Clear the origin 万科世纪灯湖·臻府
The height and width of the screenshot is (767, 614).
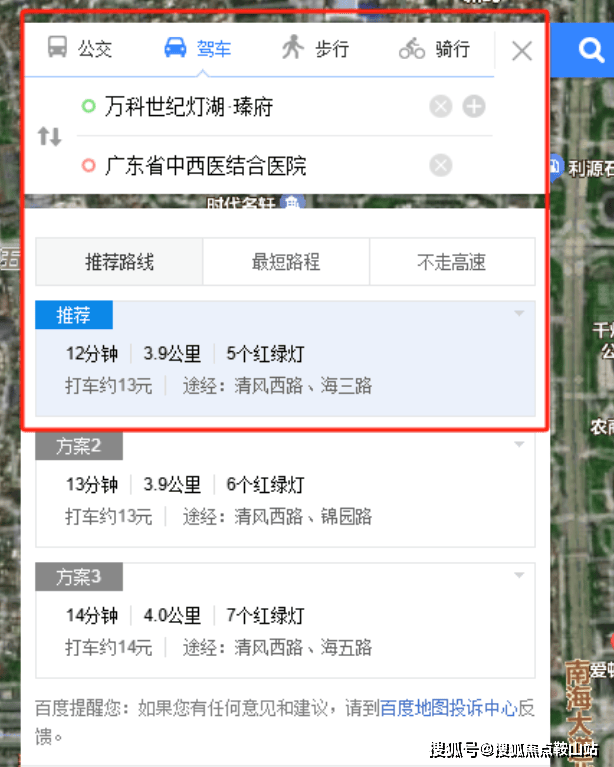441,107
